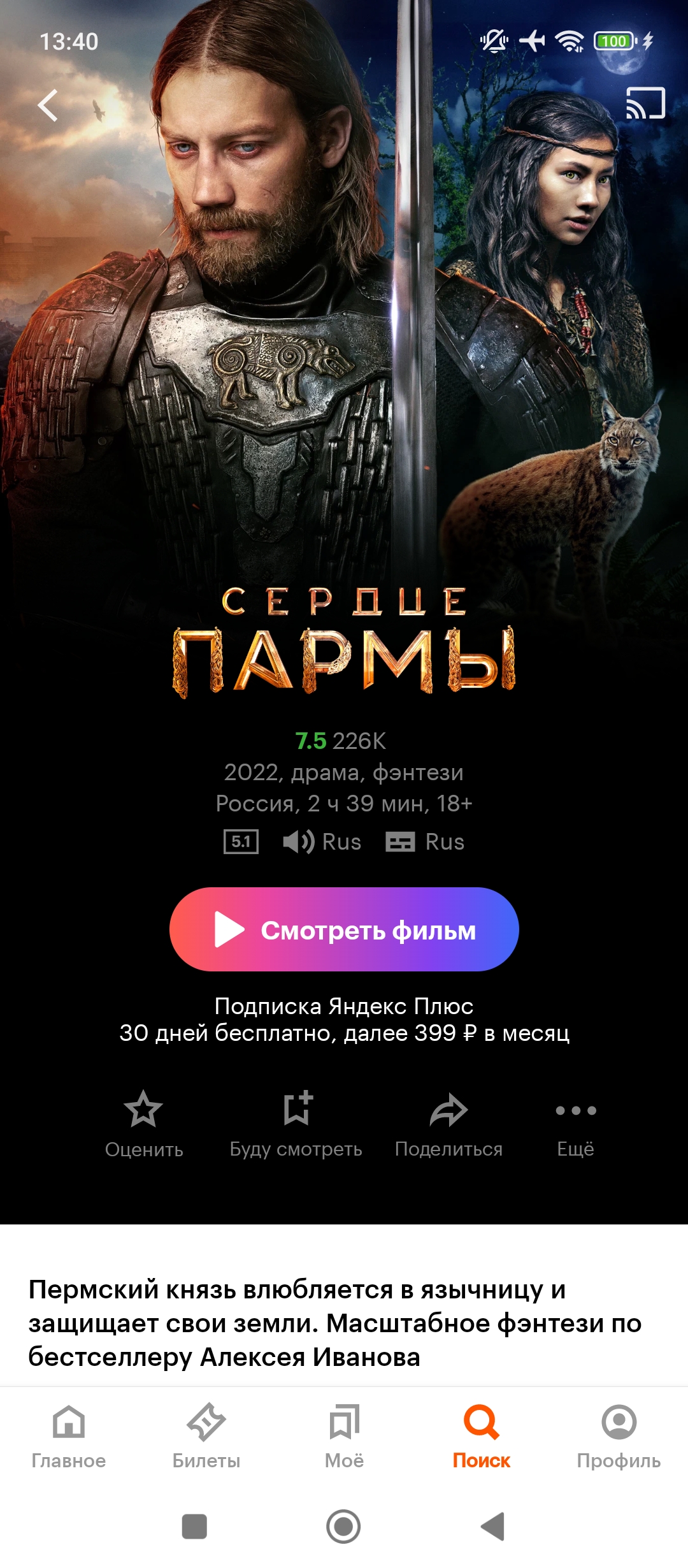
Task: Open the Ещё more options
Action: (576, 1124)
